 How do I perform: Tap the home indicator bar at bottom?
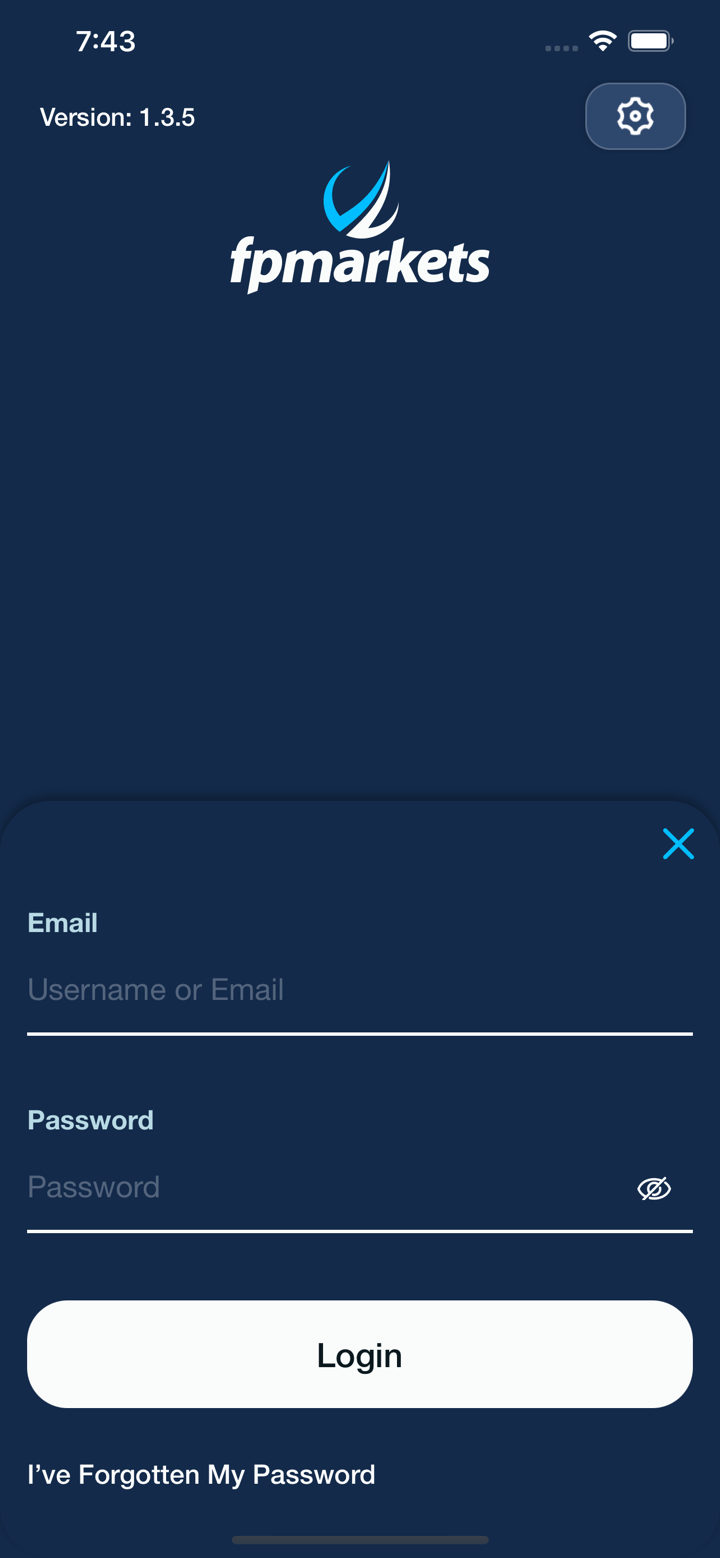pyautogui.click(x=360, y=1540)
